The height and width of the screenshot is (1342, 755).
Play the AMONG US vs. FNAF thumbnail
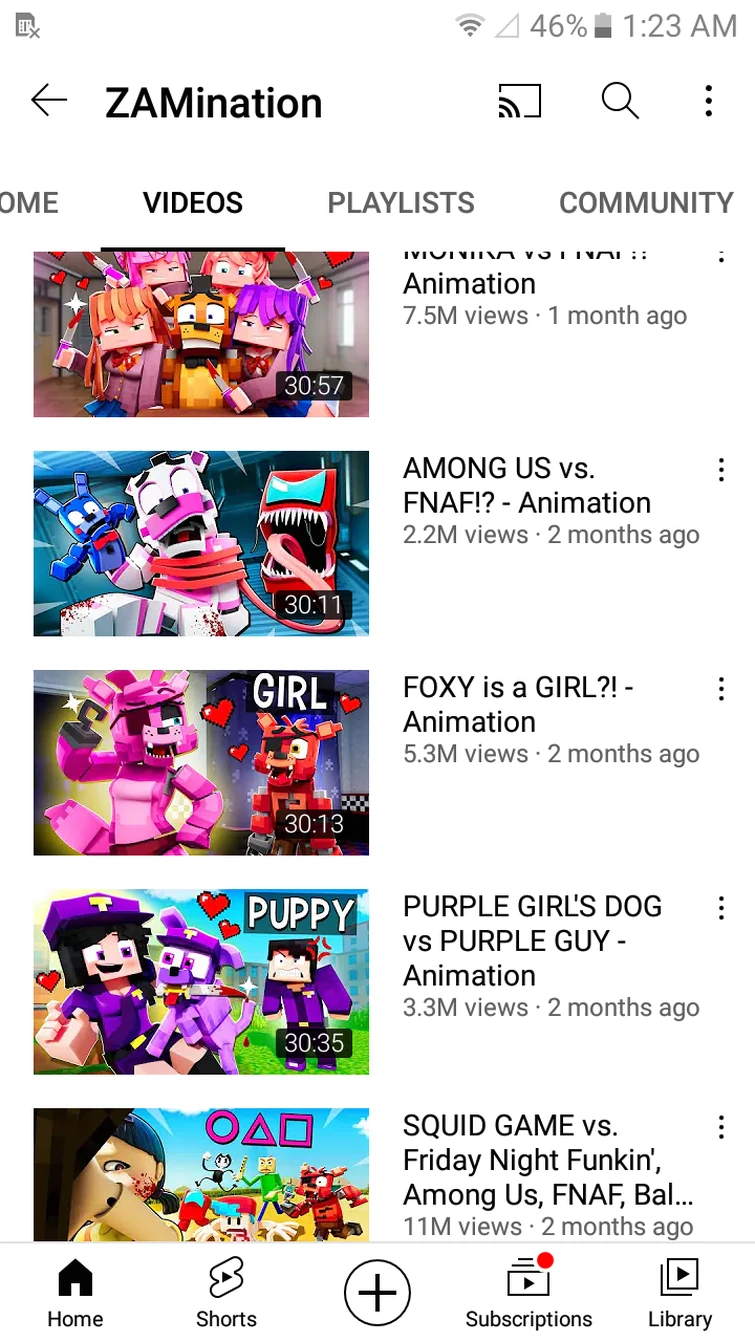click(x=200, y=543)
